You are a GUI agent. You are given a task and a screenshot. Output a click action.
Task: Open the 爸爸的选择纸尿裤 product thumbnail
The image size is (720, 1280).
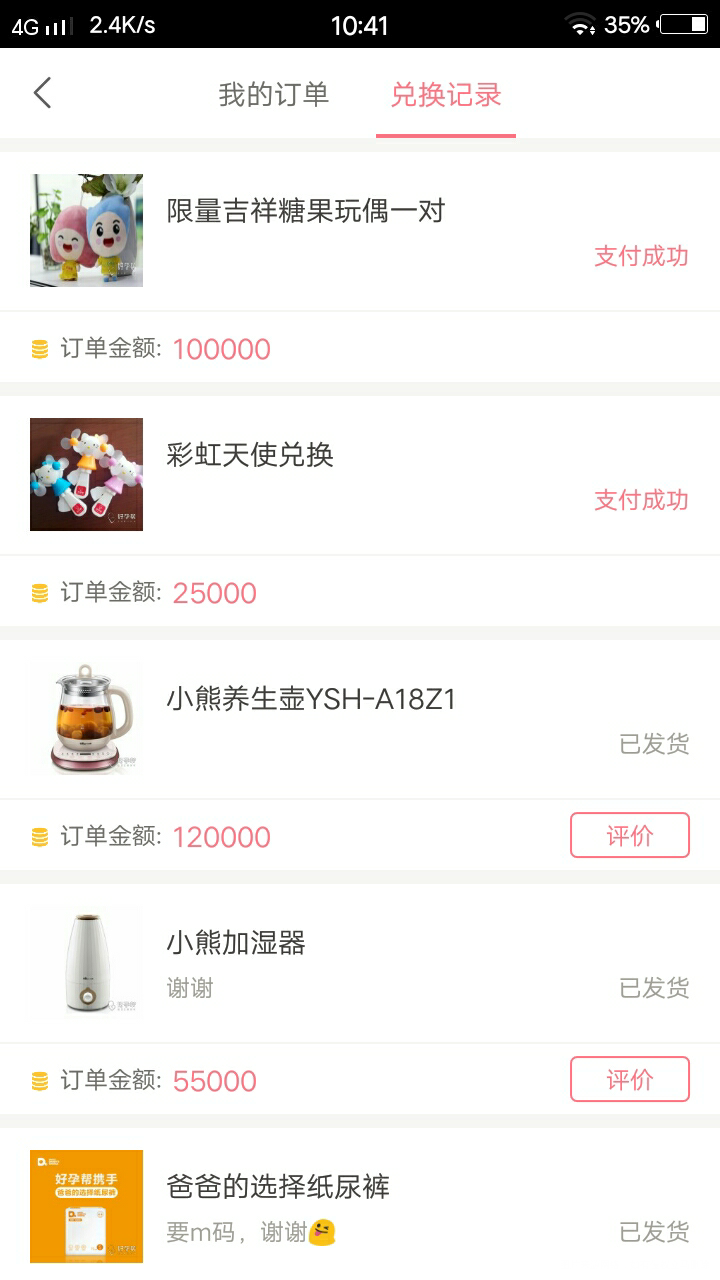[x=86, y=1206]
